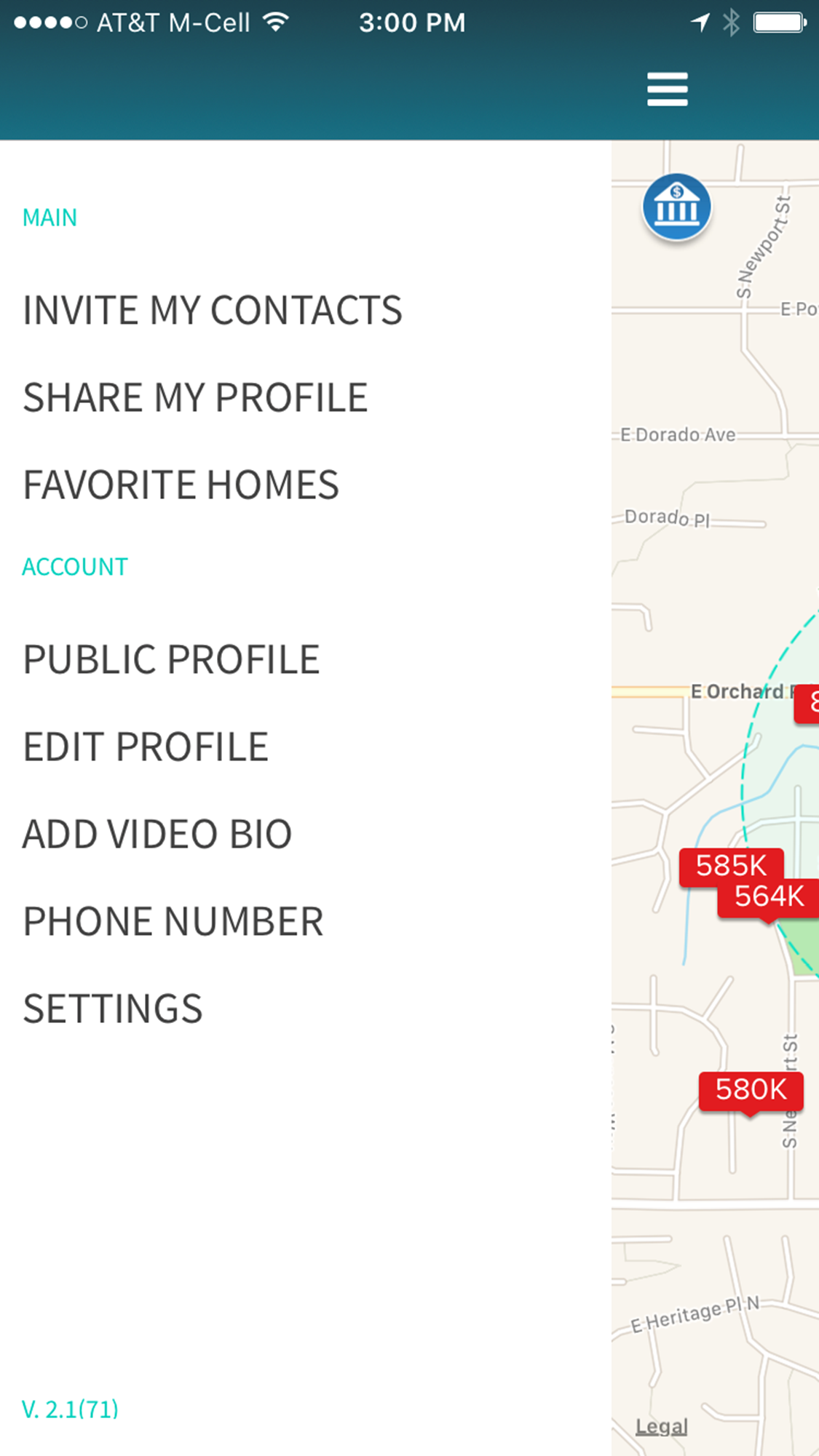
Task: Open Edit Profile
Action: tap(146, 747)
